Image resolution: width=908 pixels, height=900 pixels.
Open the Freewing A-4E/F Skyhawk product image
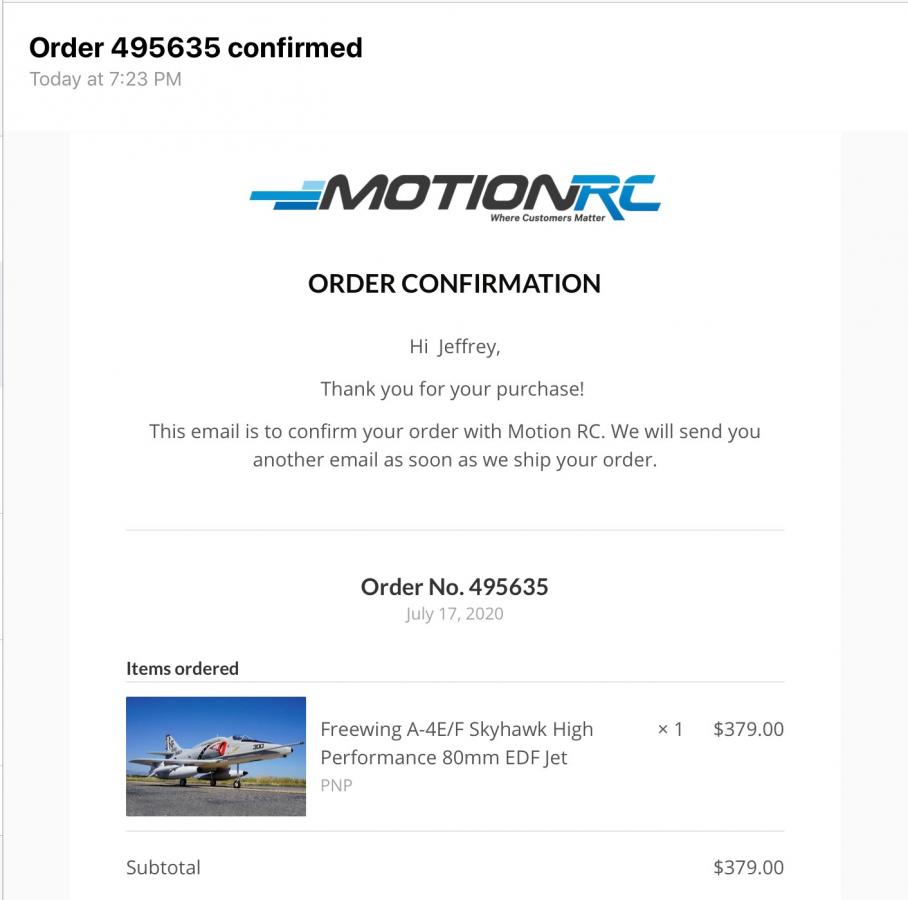coord(215,756)
